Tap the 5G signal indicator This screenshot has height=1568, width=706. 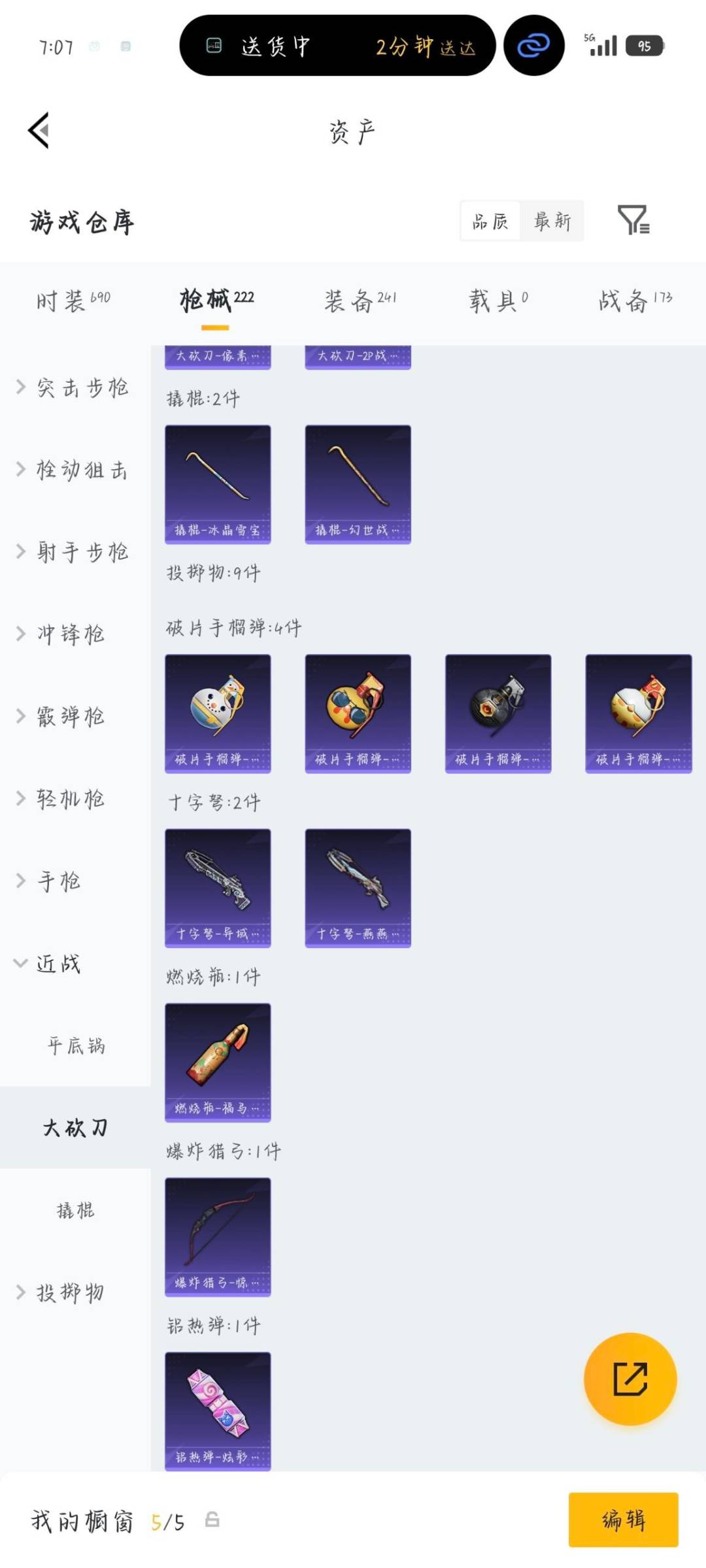point(602,44)
